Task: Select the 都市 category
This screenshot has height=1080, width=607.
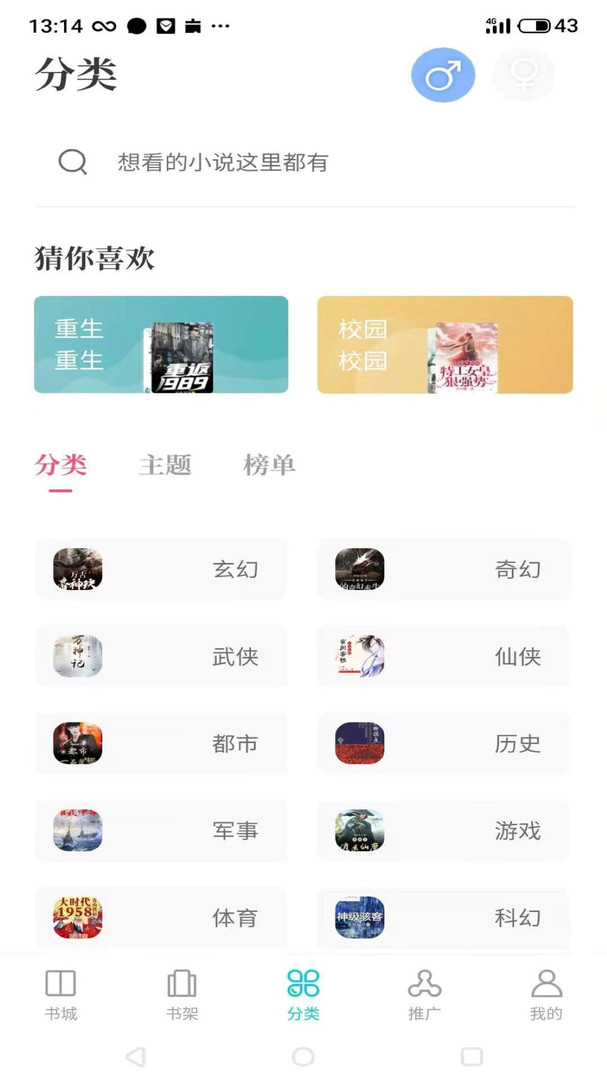Action: [161, 743]
